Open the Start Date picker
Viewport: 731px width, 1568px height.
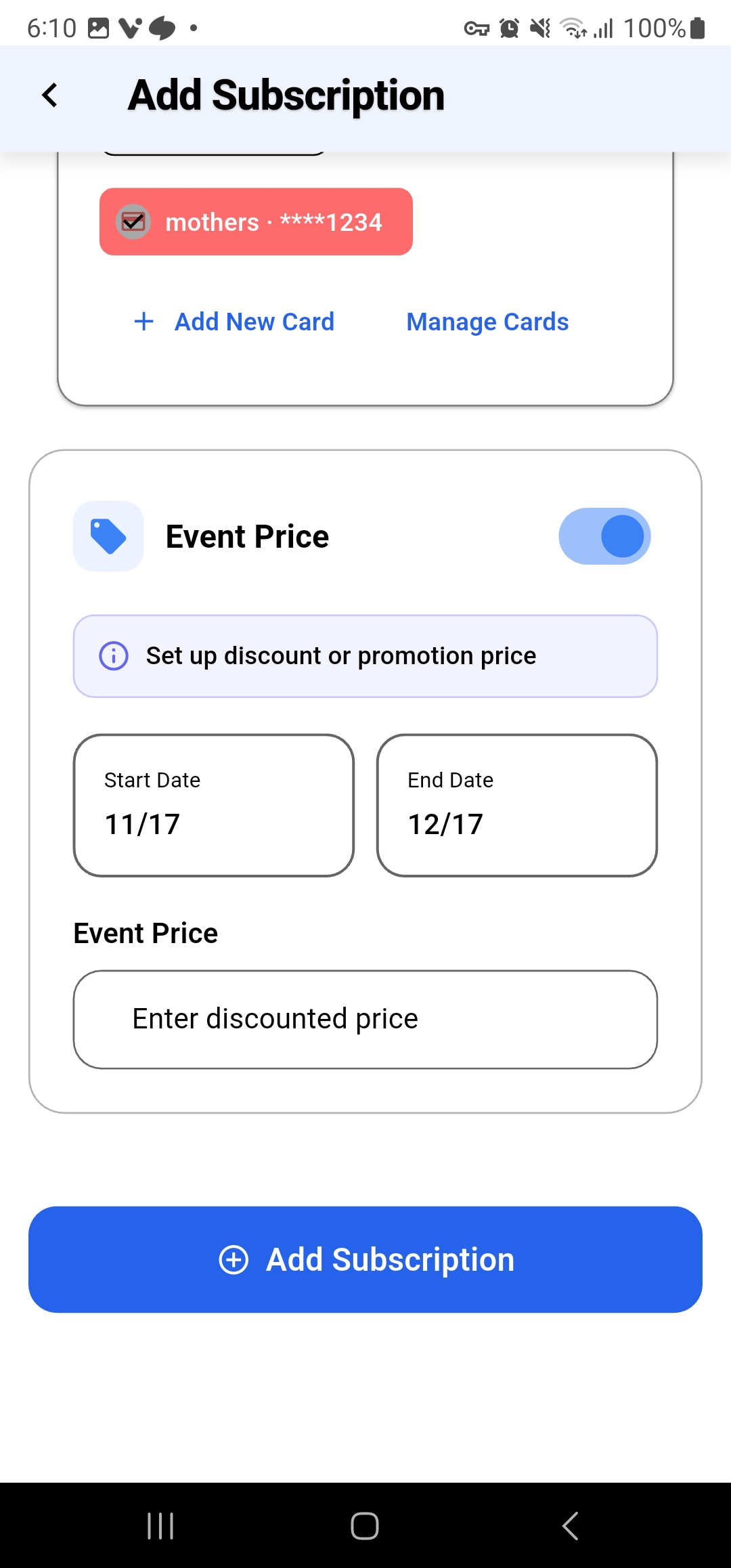tap(214, 806)
